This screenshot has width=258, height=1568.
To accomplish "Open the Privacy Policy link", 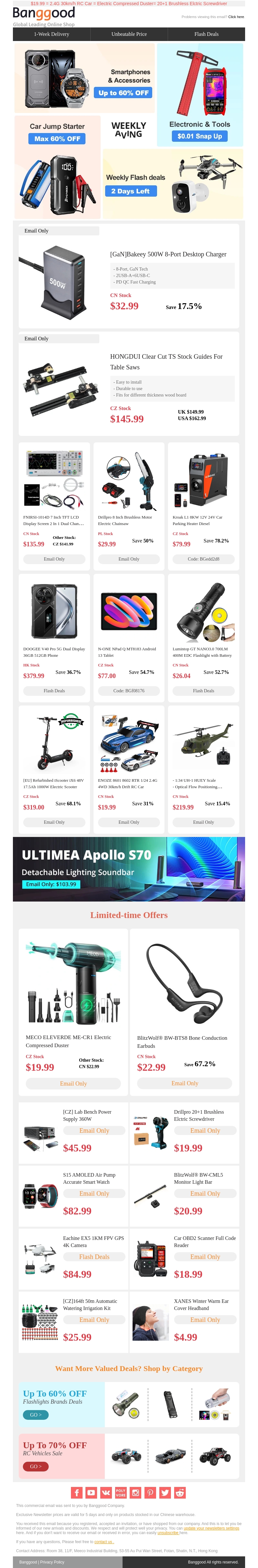I will (52, 1562).
